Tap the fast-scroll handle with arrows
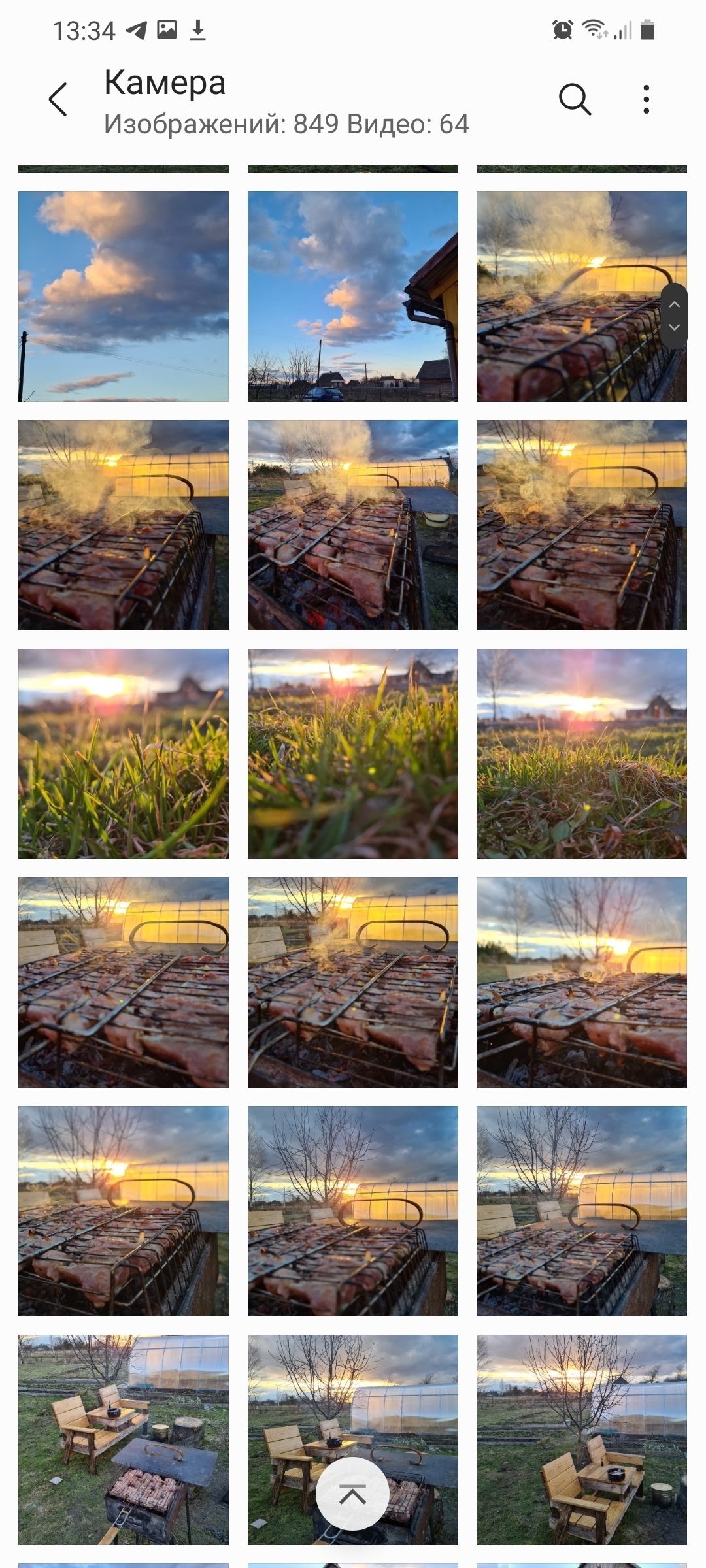The image size is (706, 1568). (674, 316)
